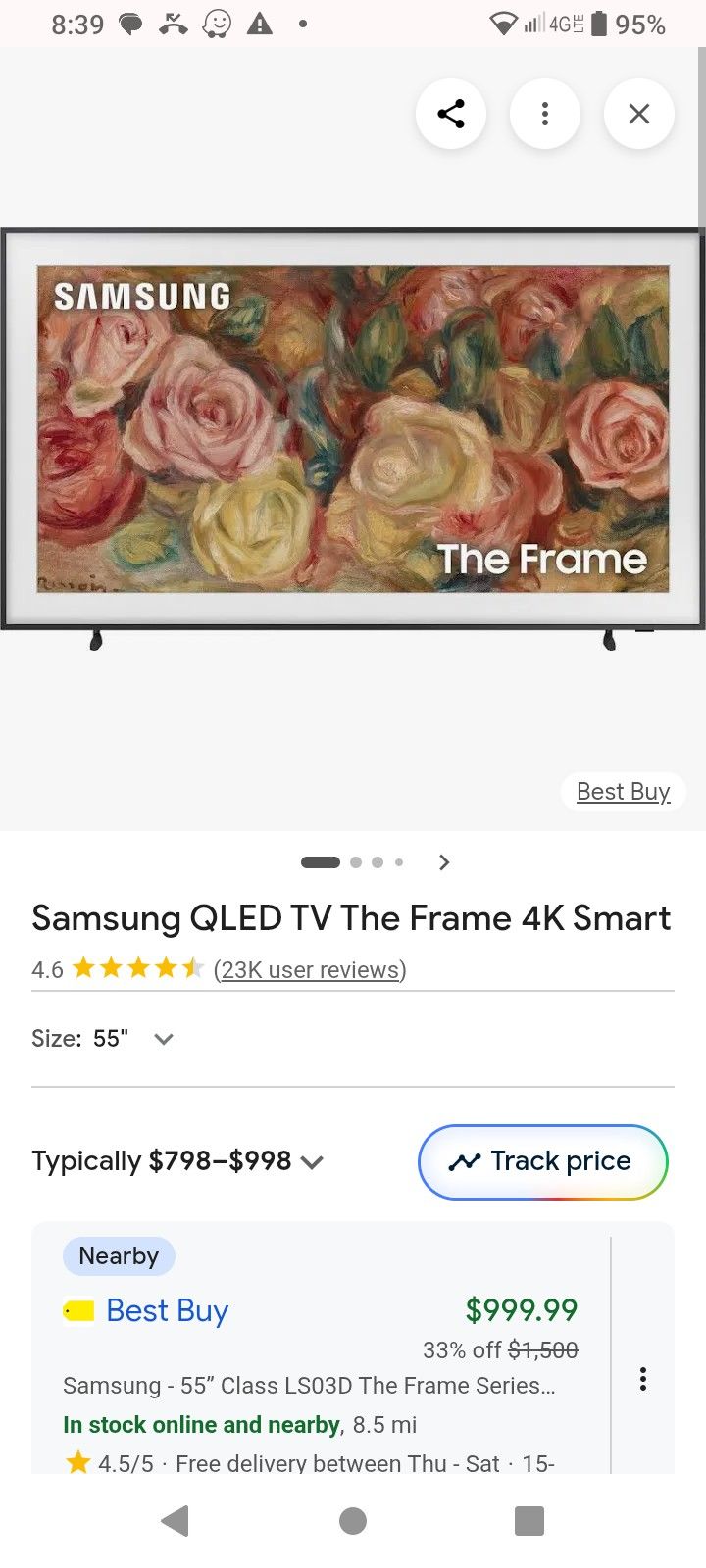Close the product detail panel
Image resolution: width=706 pixels, height=1568 pixels.
pyautogui.click(x=639, y=114)
